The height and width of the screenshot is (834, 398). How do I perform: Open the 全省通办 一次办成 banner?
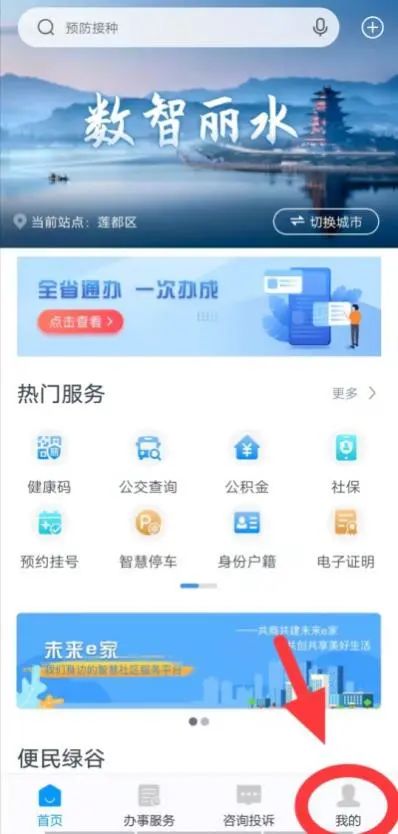199,306
